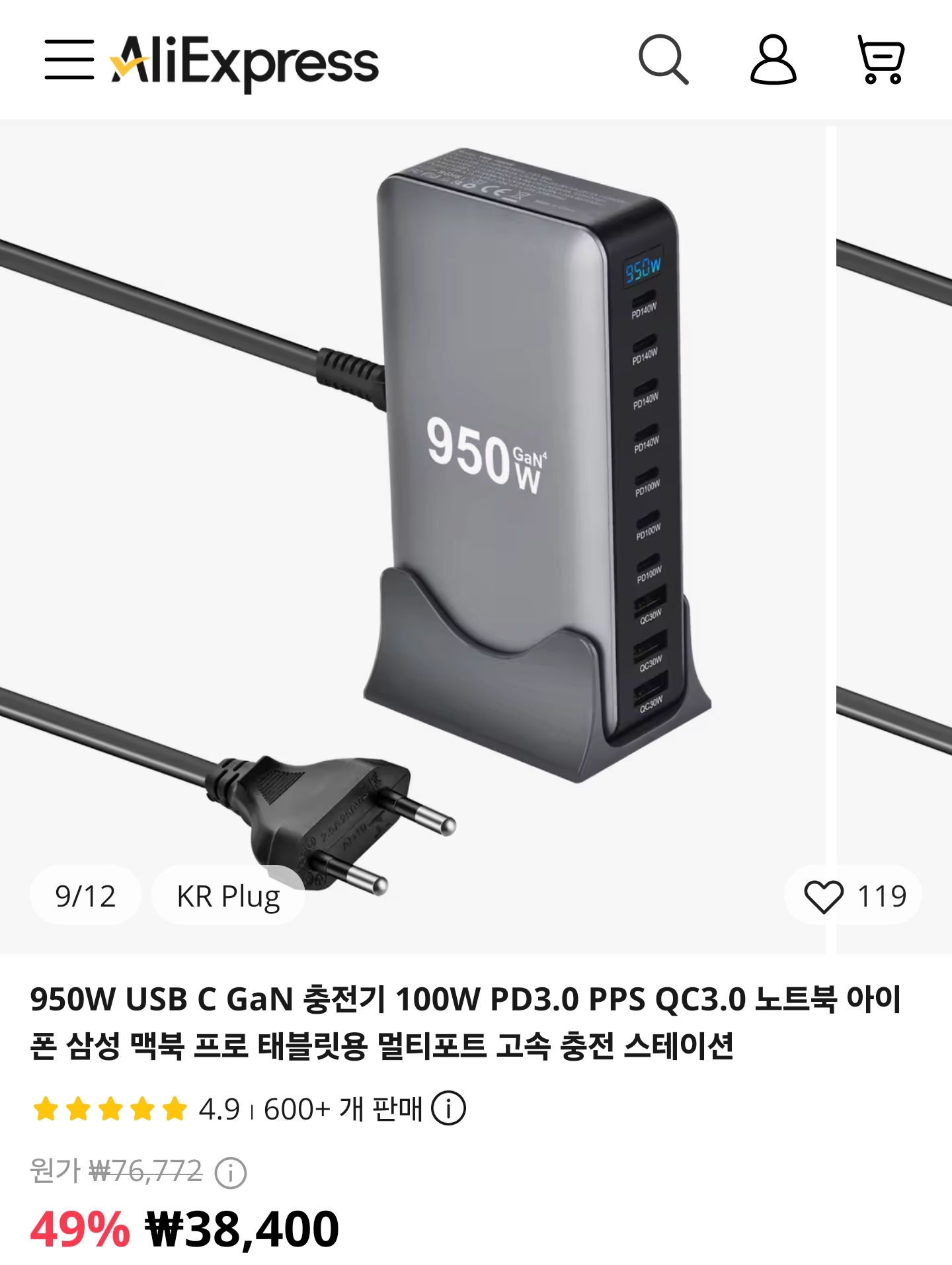
Task: Open the hamburger menu
Action: click(x=69, y=60)
